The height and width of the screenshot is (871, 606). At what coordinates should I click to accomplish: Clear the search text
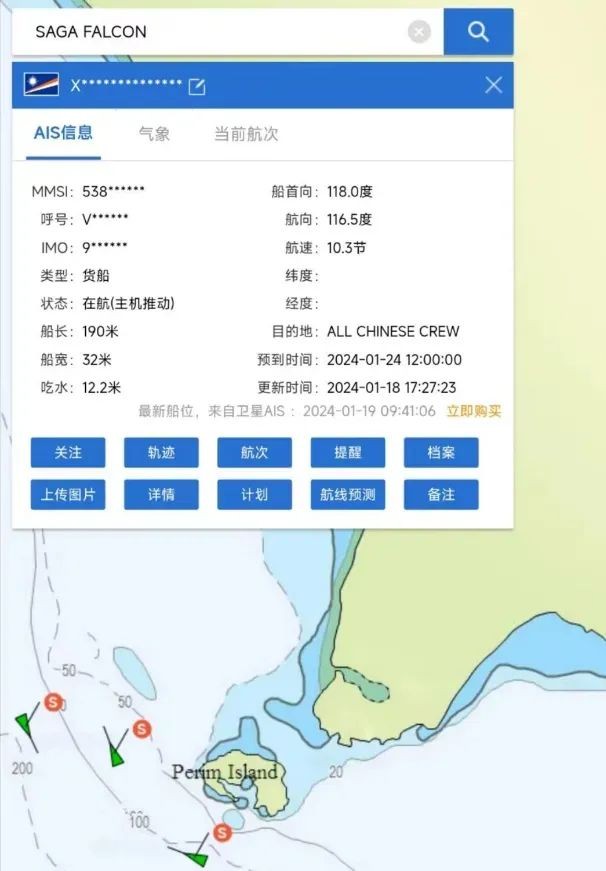(x=419, y=32)
